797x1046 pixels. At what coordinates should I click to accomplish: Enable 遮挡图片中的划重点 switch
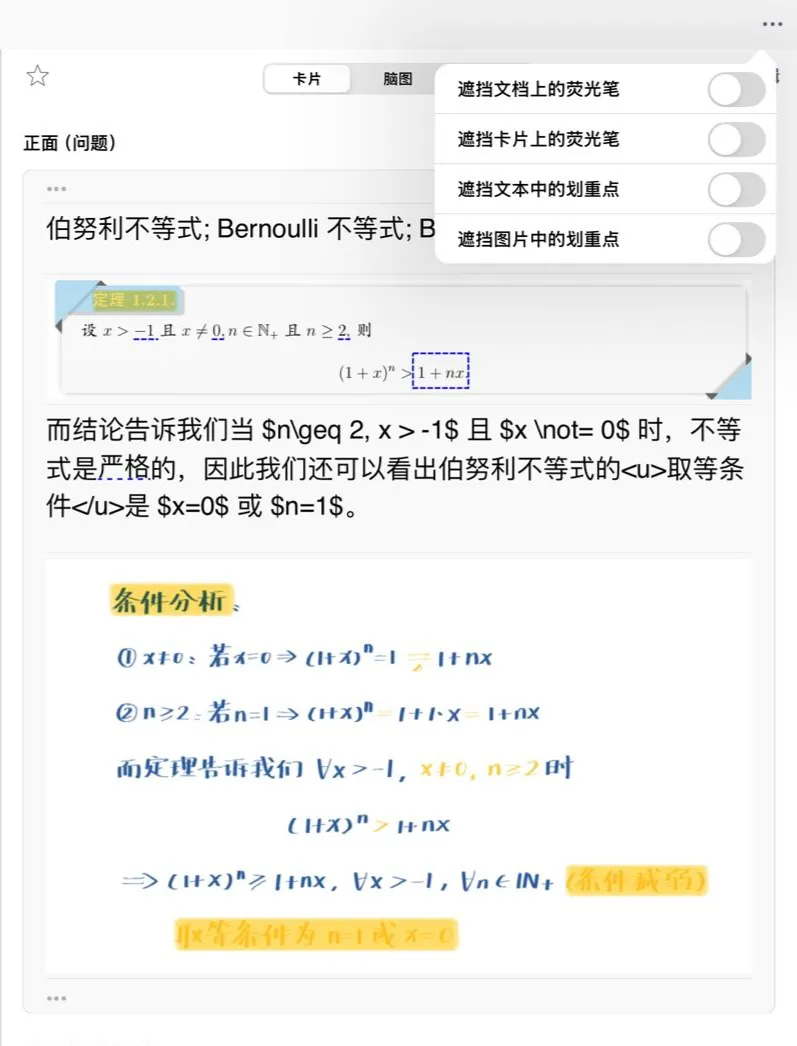(736, 239)
